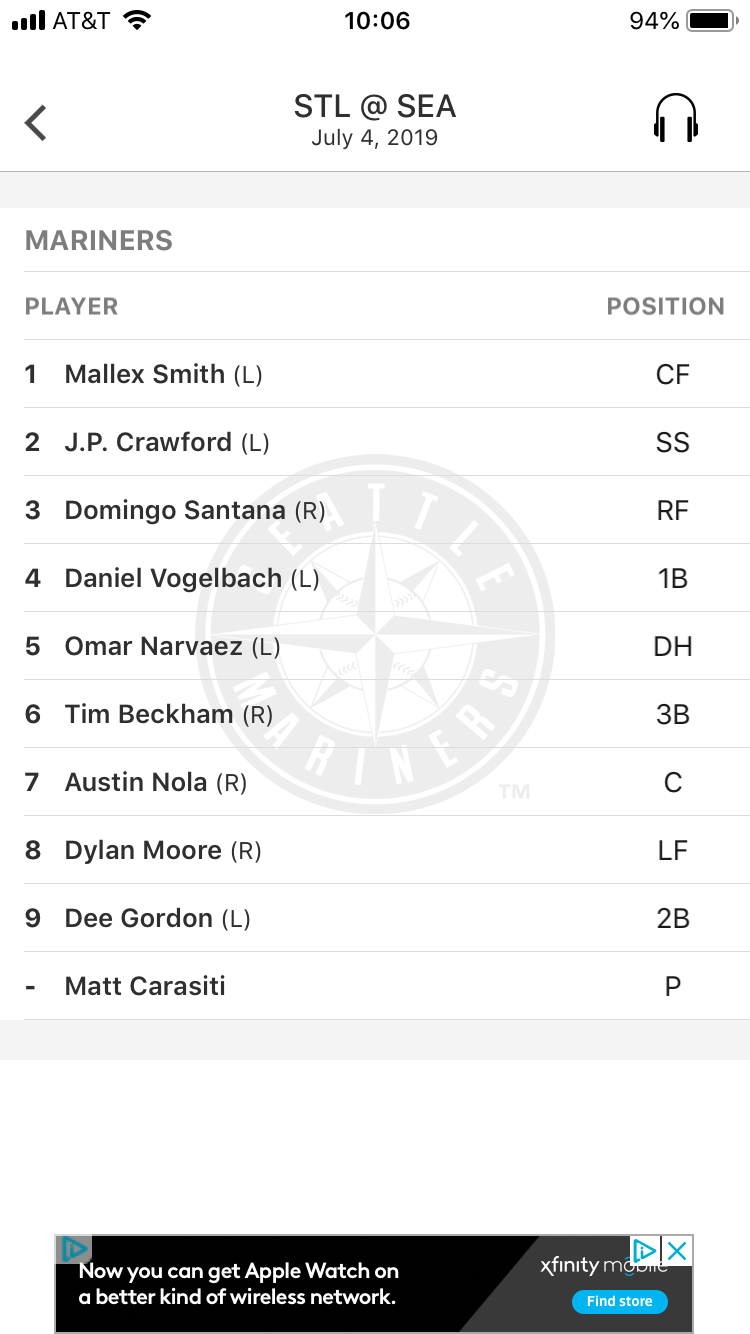Go back using the back arrow
Viewport: 750px width, 1334px height.
tap(37, 123)
